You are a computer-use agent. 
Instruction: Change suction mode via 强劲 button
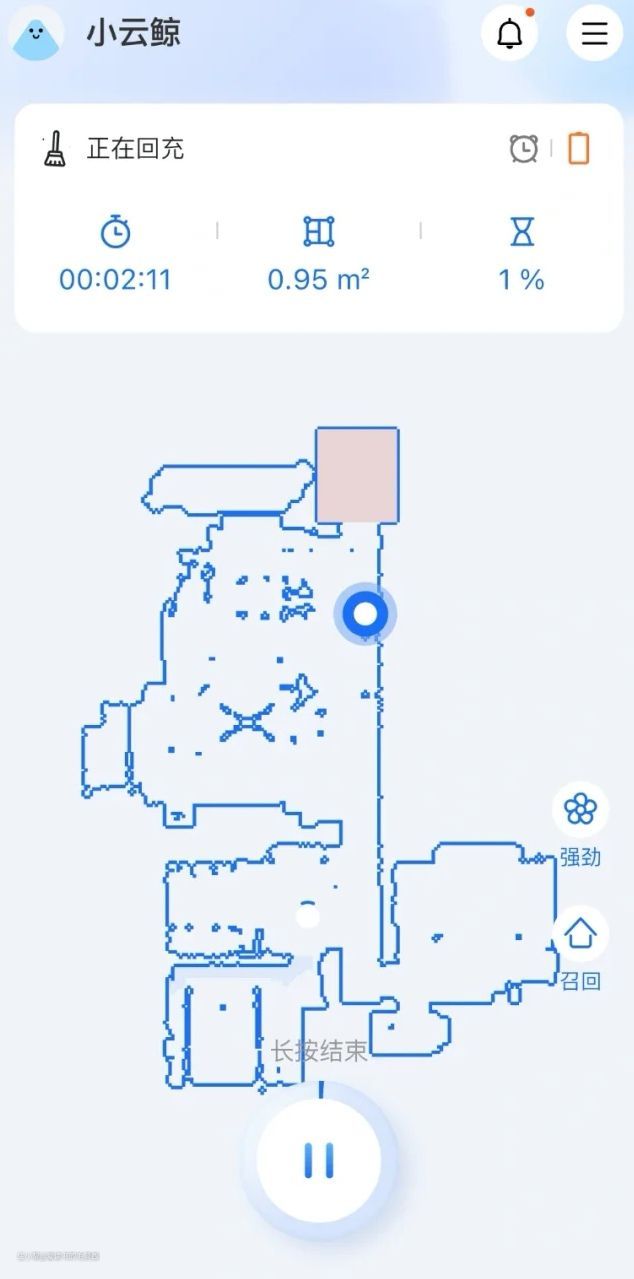580,810
